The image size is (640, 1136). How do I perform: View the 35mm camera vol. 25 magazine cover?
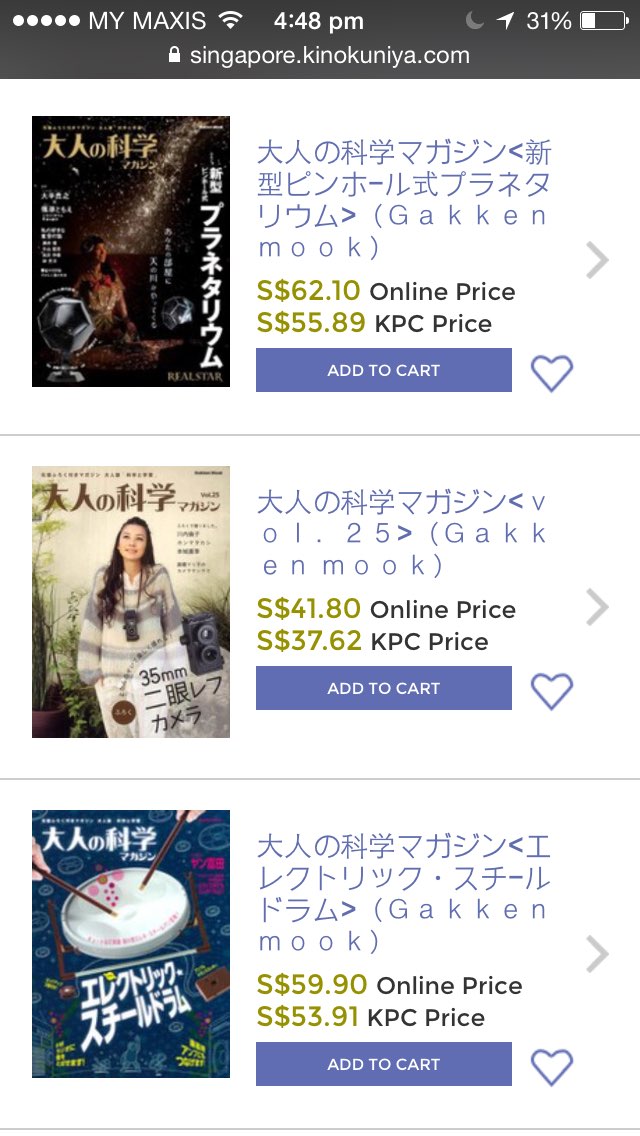(x=131, y=602)
